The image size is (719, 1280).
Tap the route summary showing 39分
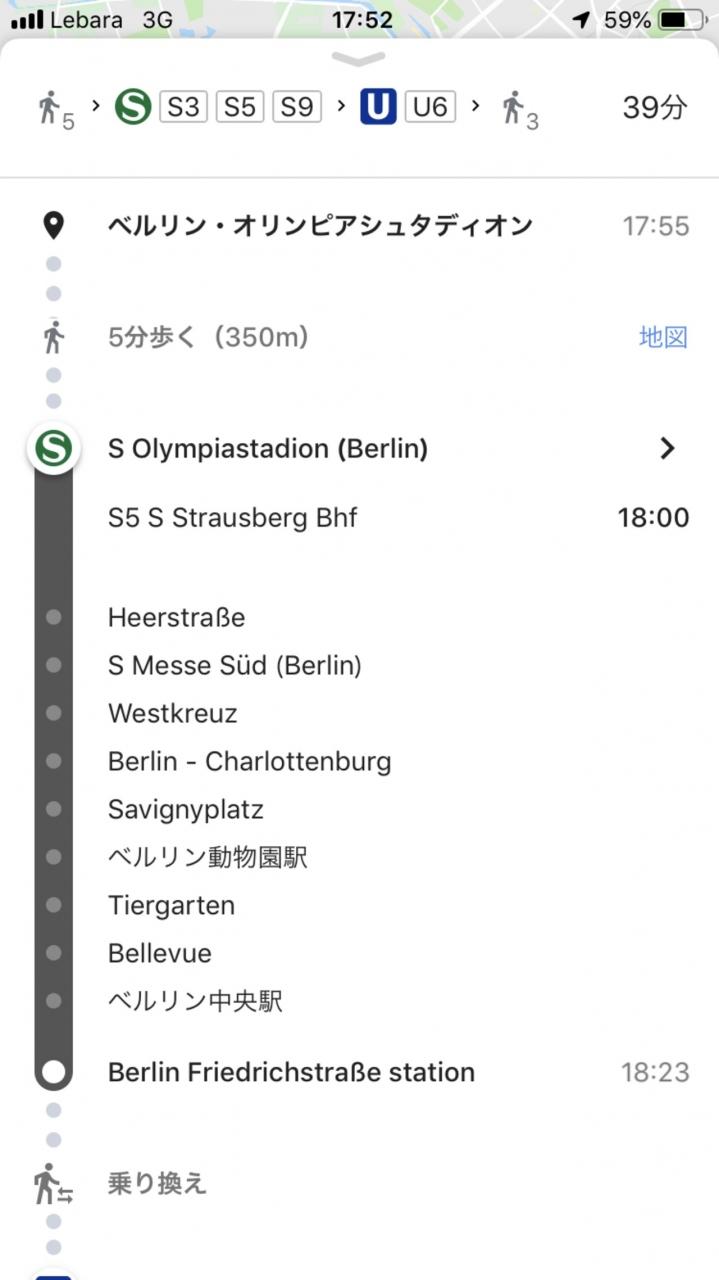click(359, 108)
